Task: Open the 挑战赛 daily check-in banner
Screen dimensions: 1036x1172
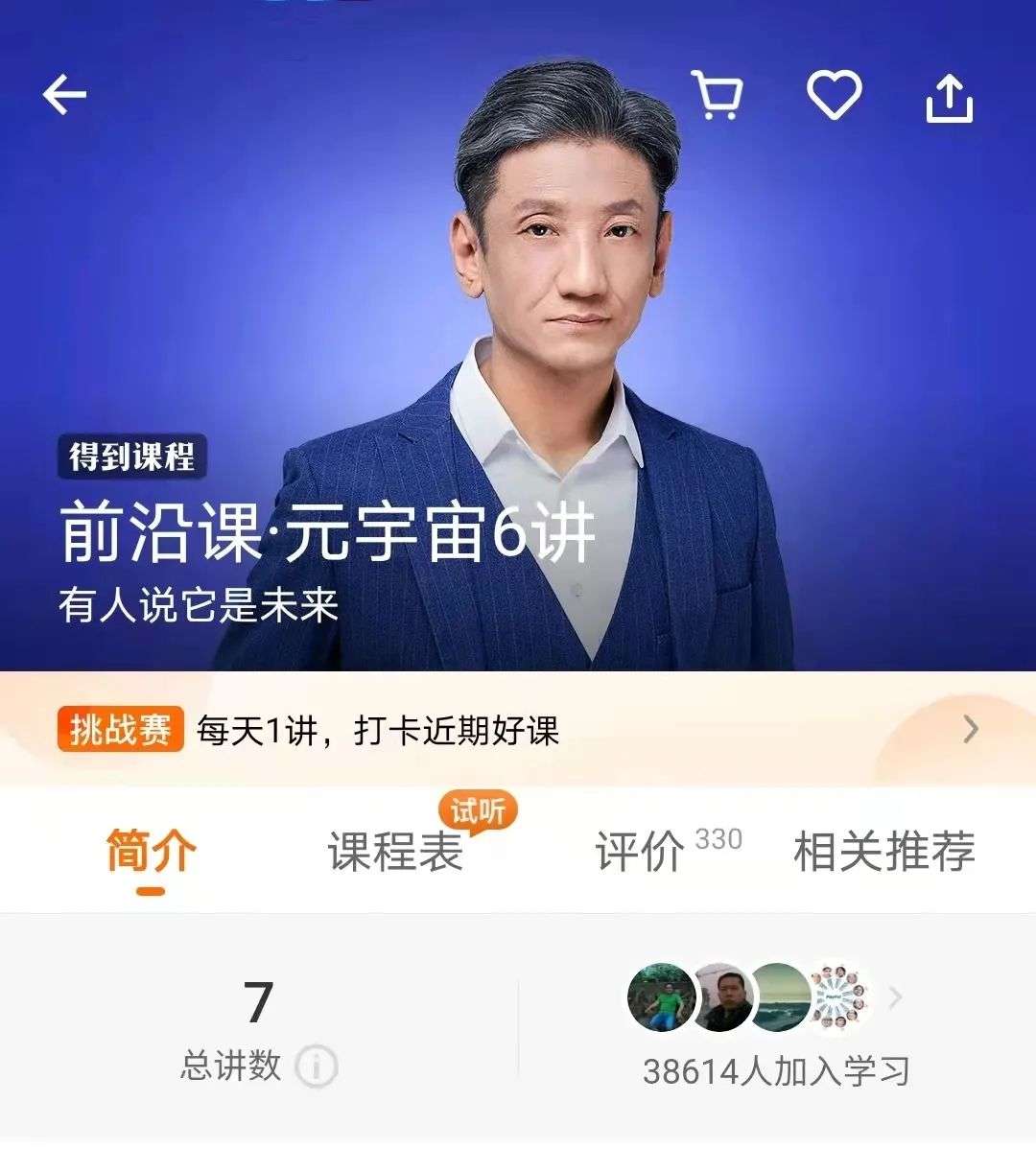Action: [518, 731]
